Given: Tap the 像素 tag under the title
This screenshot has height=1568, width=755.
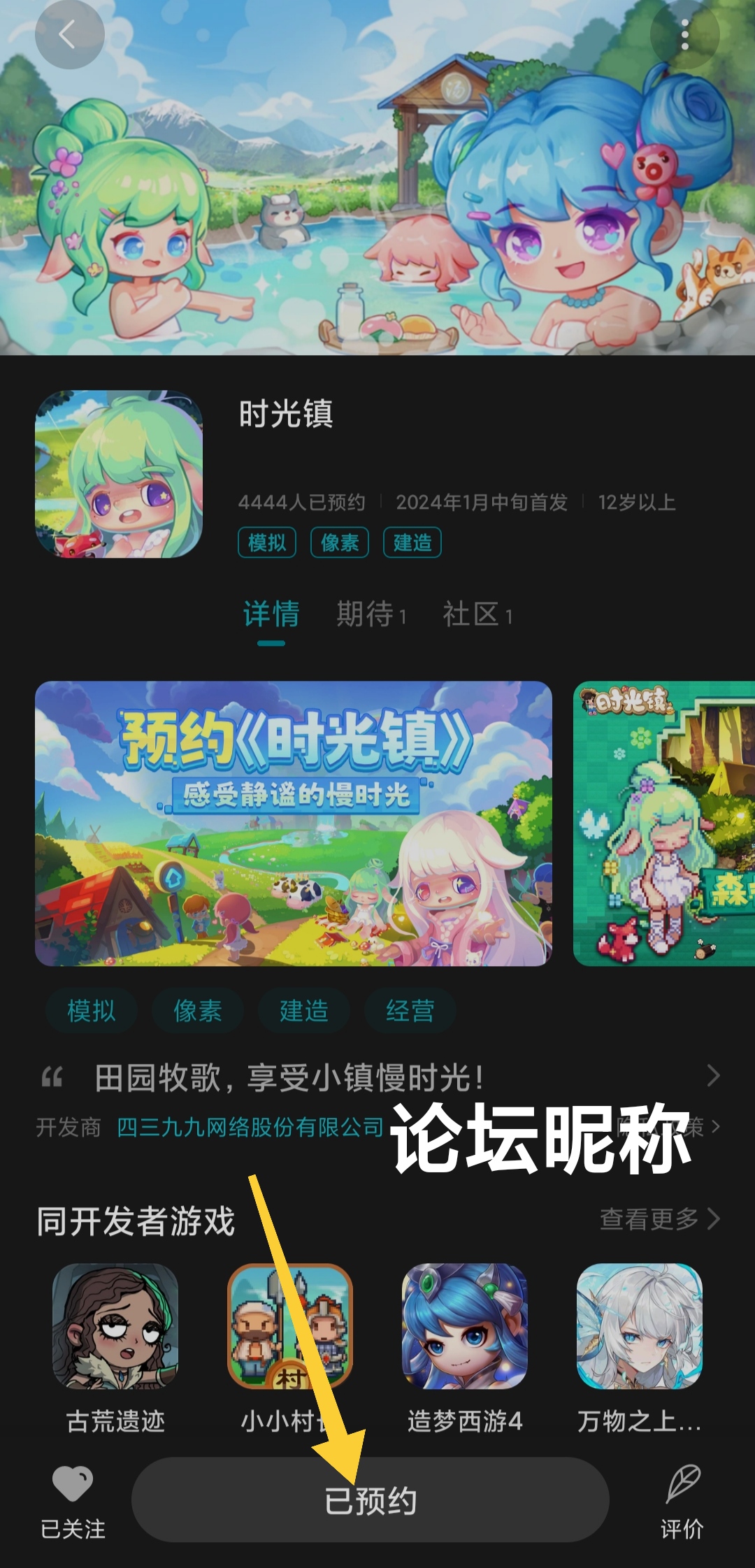Looking at the screenshot, I should tap(340, 542).
